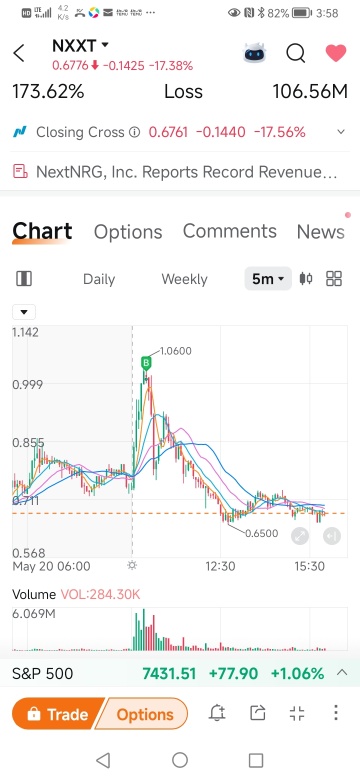Go back using the top-left arrow
Viewport: 360px width, 780px height.
(x=19, y=53)
